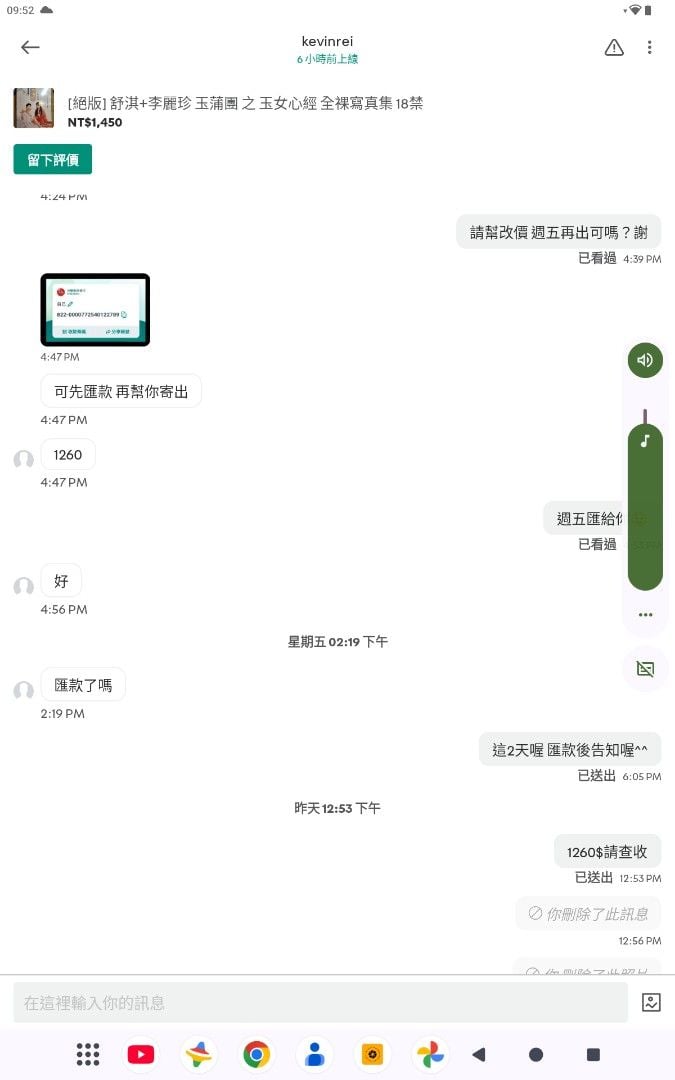Viewport: 675px width, 1080px height.
Task: Open the chat overflow menu
Action: pyautogui.click(x=649, y=47)
